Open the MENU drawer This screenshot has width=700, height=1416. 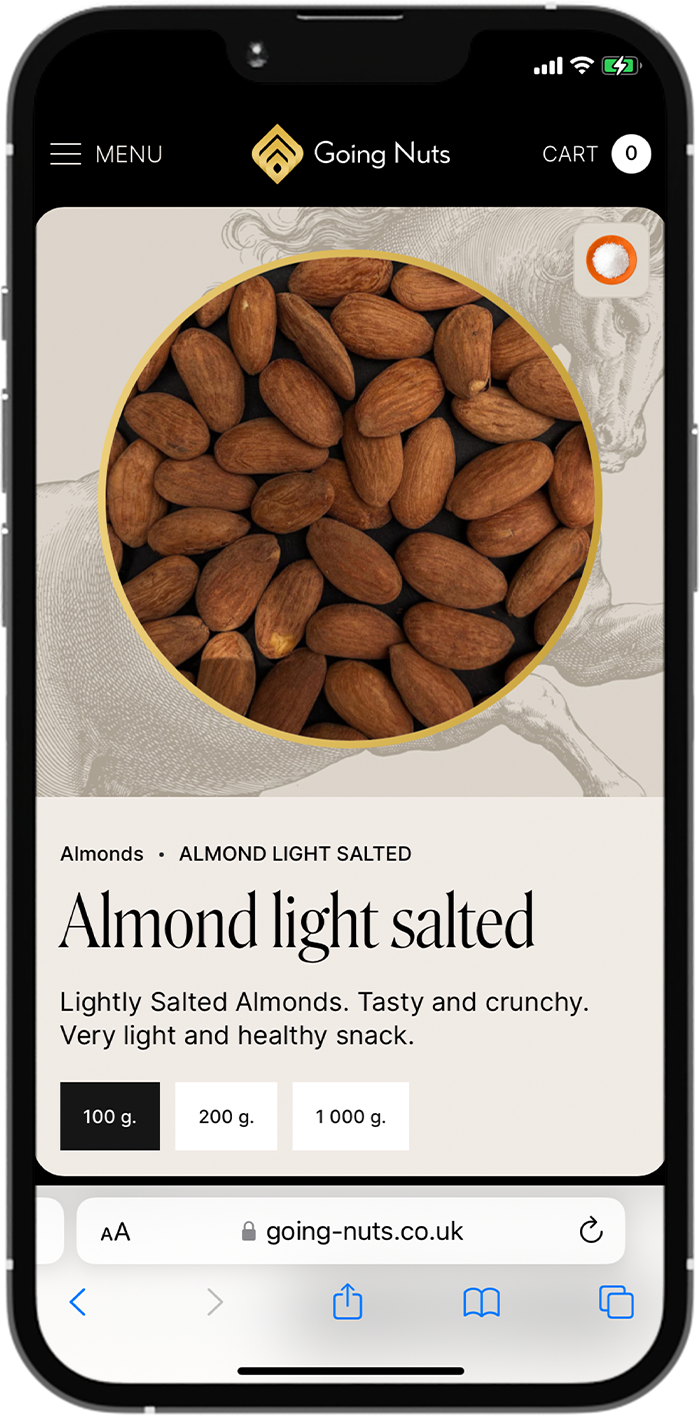[x=106, y=154]
